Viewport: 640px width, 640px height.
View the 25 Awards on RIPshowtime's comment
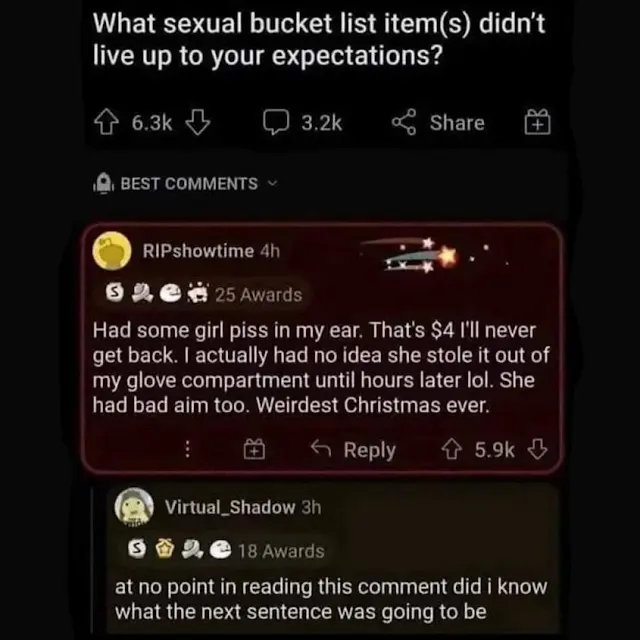click(257, 294)
